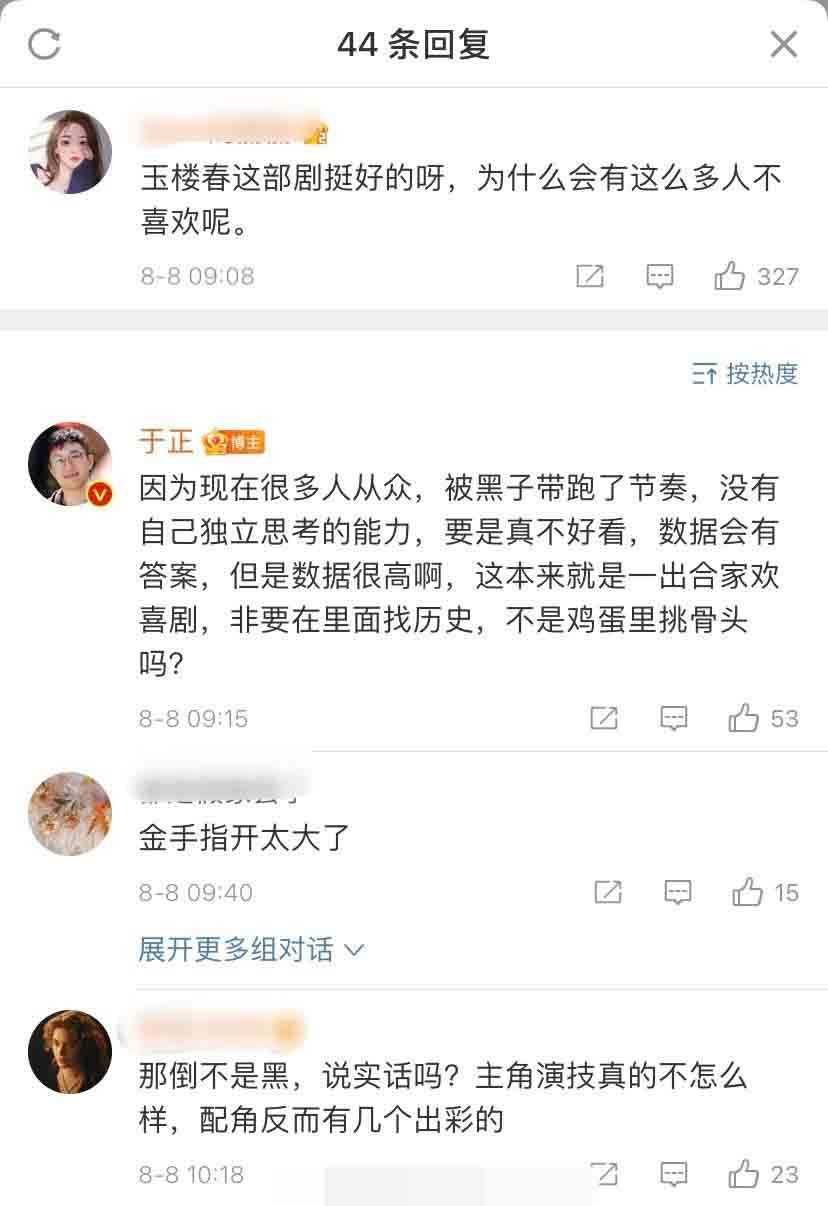Reply to the 金手指开太大了 comment

[678, 891]
